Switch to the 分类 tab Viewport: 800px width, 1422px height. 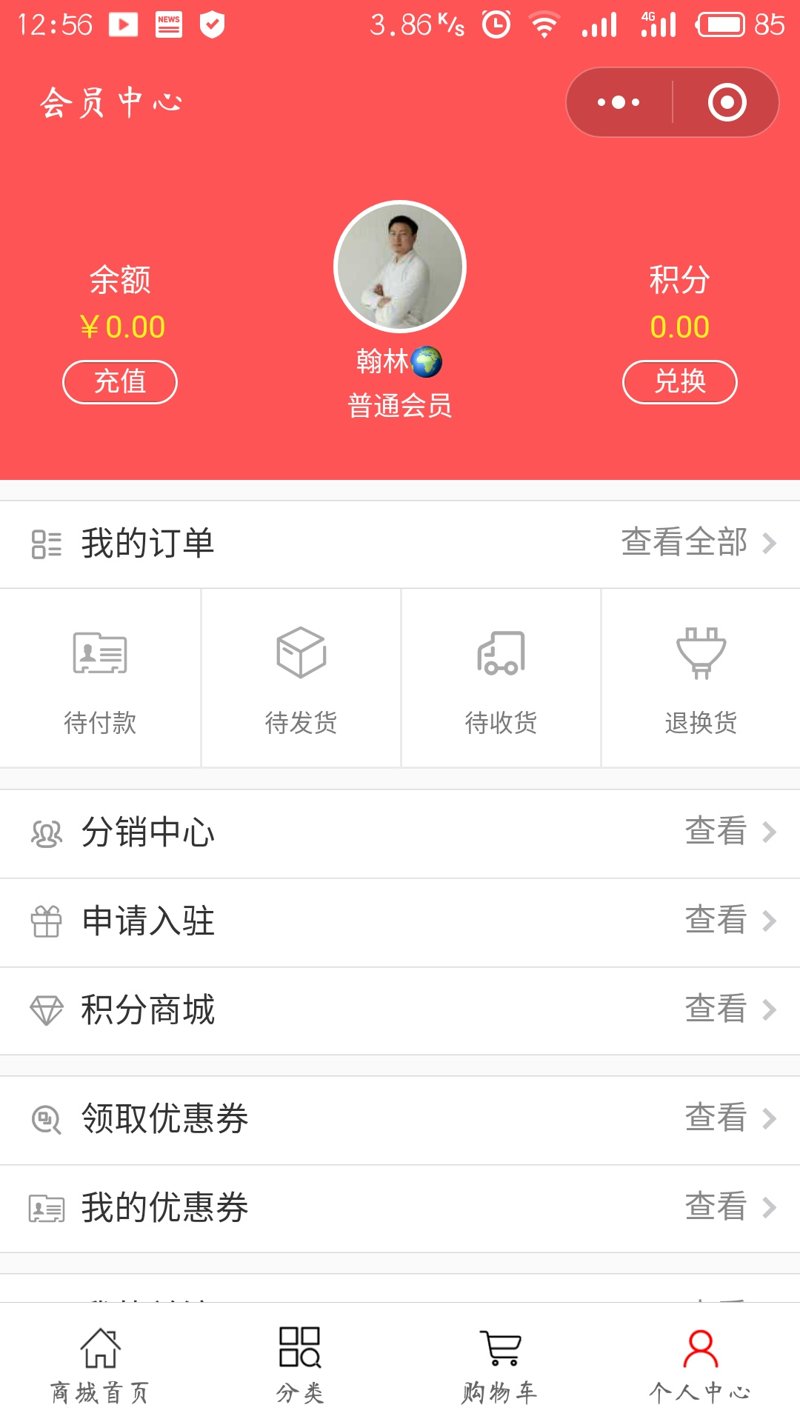pyautogui.click(x=300, y=1364)
